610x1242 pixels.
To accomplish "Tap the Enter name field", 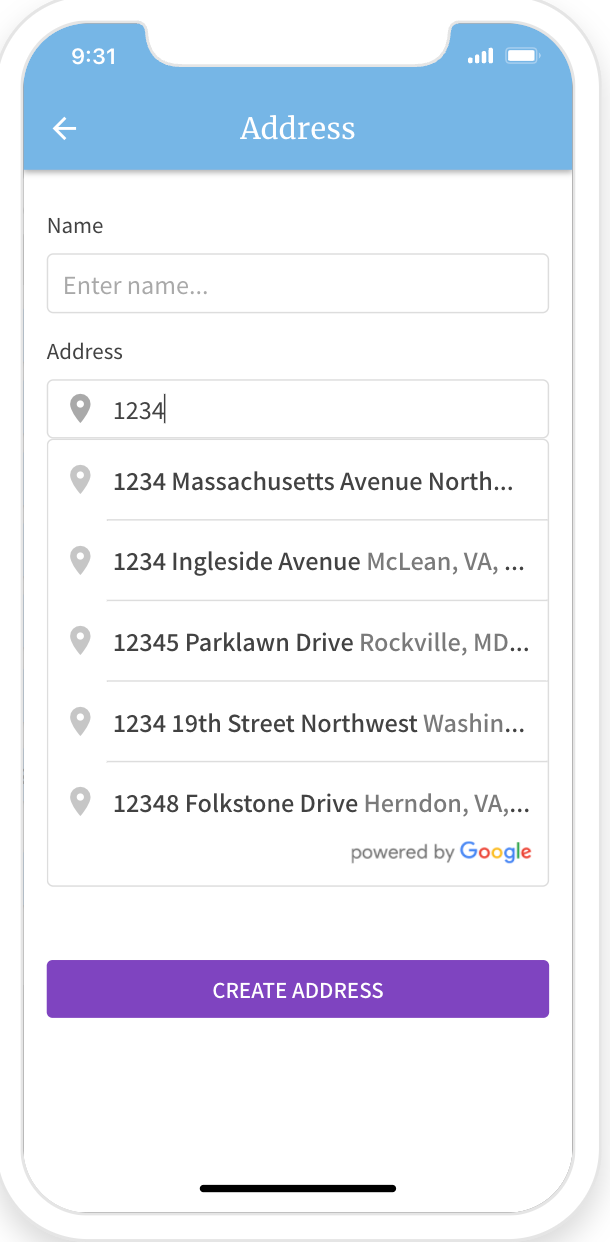I will (x=298, y=284).
